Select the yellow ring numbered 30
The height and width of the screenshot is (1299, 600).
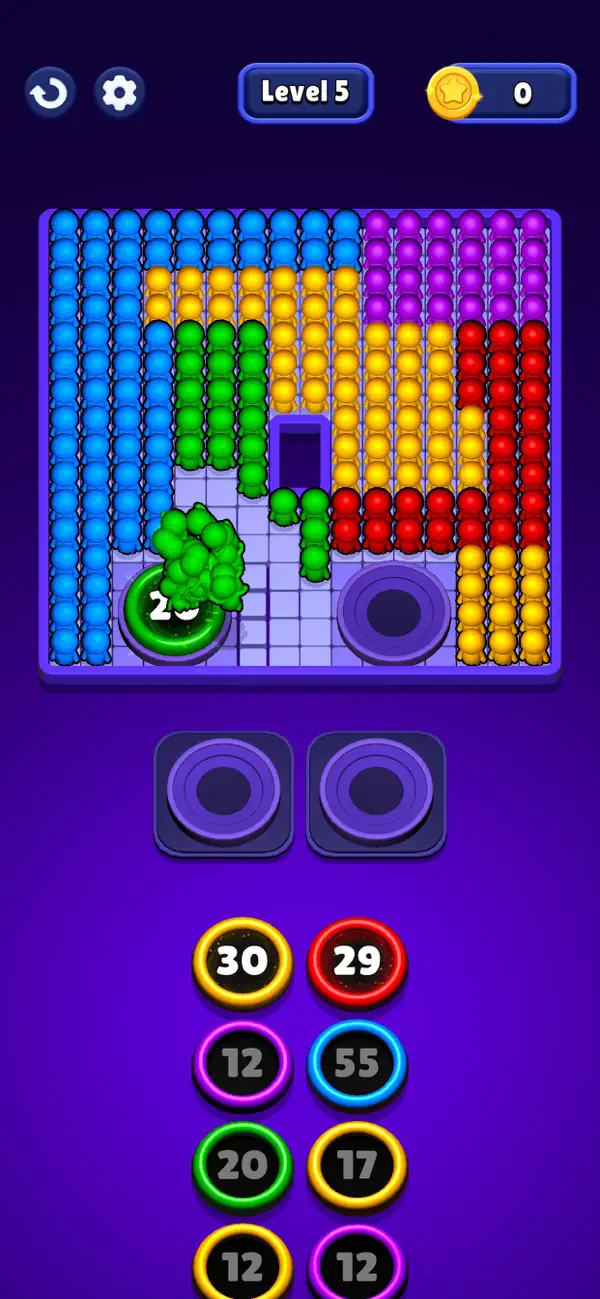[243, 962]
